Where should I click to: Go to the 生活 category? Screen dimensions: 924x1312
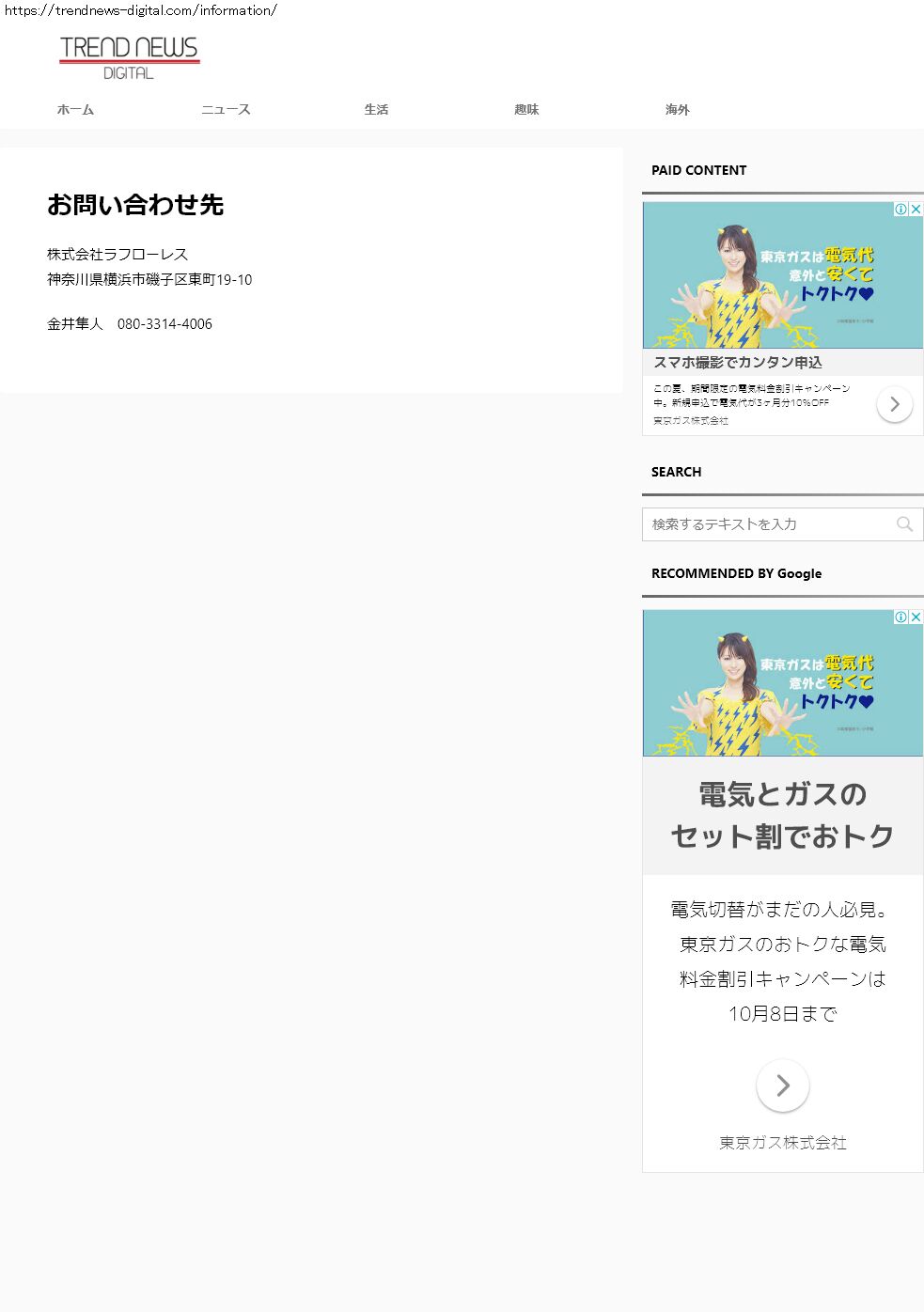tap(376, 110)
